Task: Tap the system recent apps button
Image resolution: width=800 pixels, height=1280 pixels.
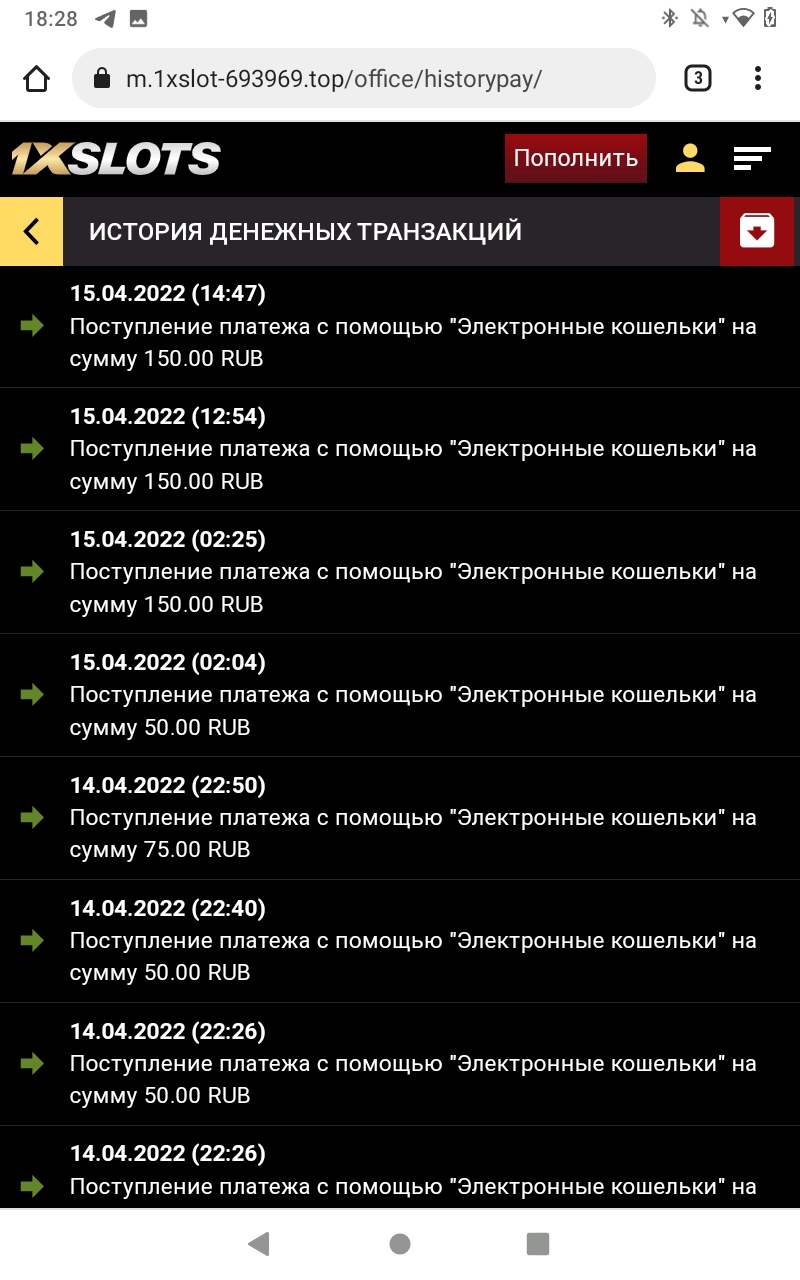Action: 538,1243
